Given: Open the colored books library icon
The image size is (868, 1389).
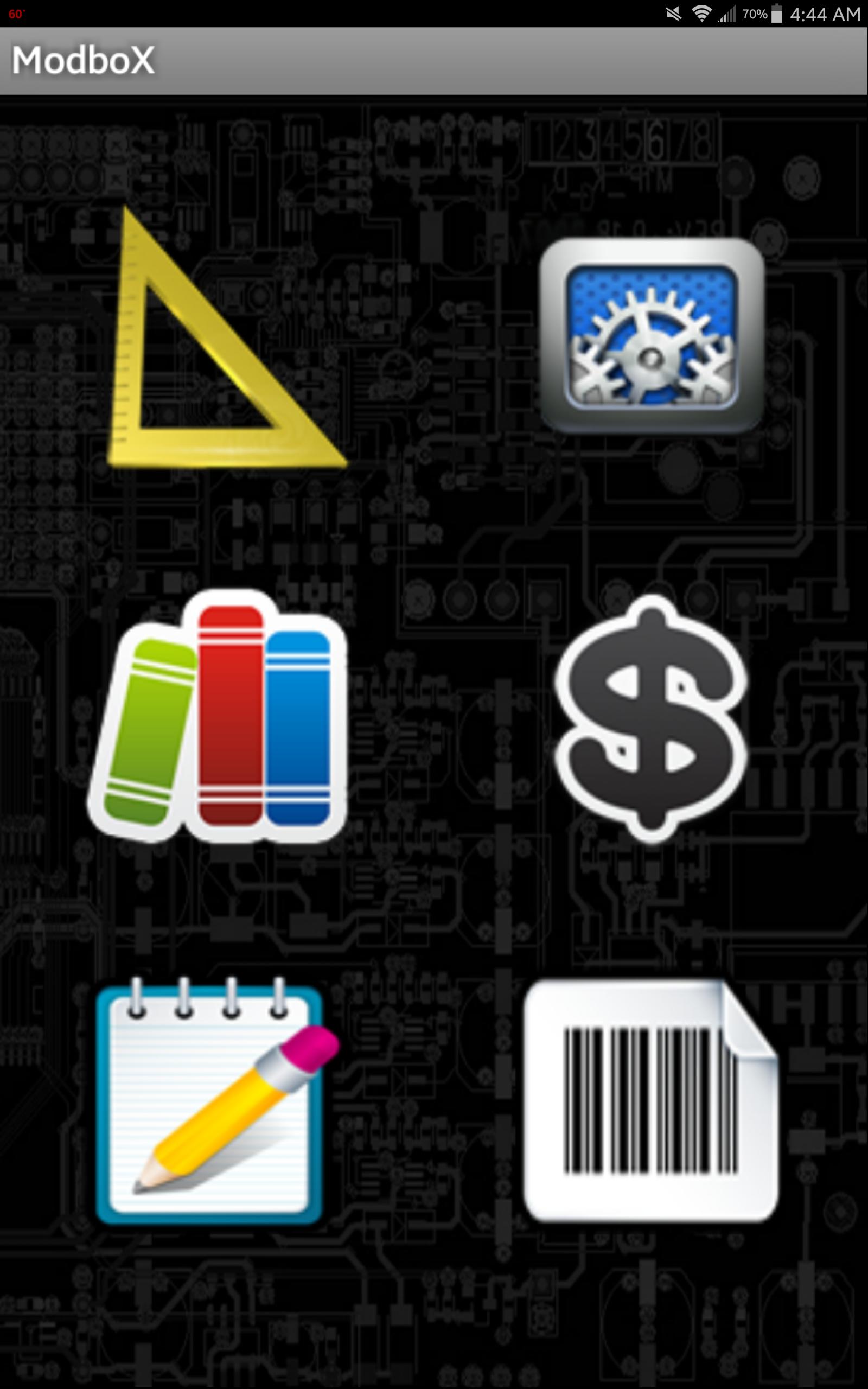Looking at the screenshot, I should (x=217, y=716).
